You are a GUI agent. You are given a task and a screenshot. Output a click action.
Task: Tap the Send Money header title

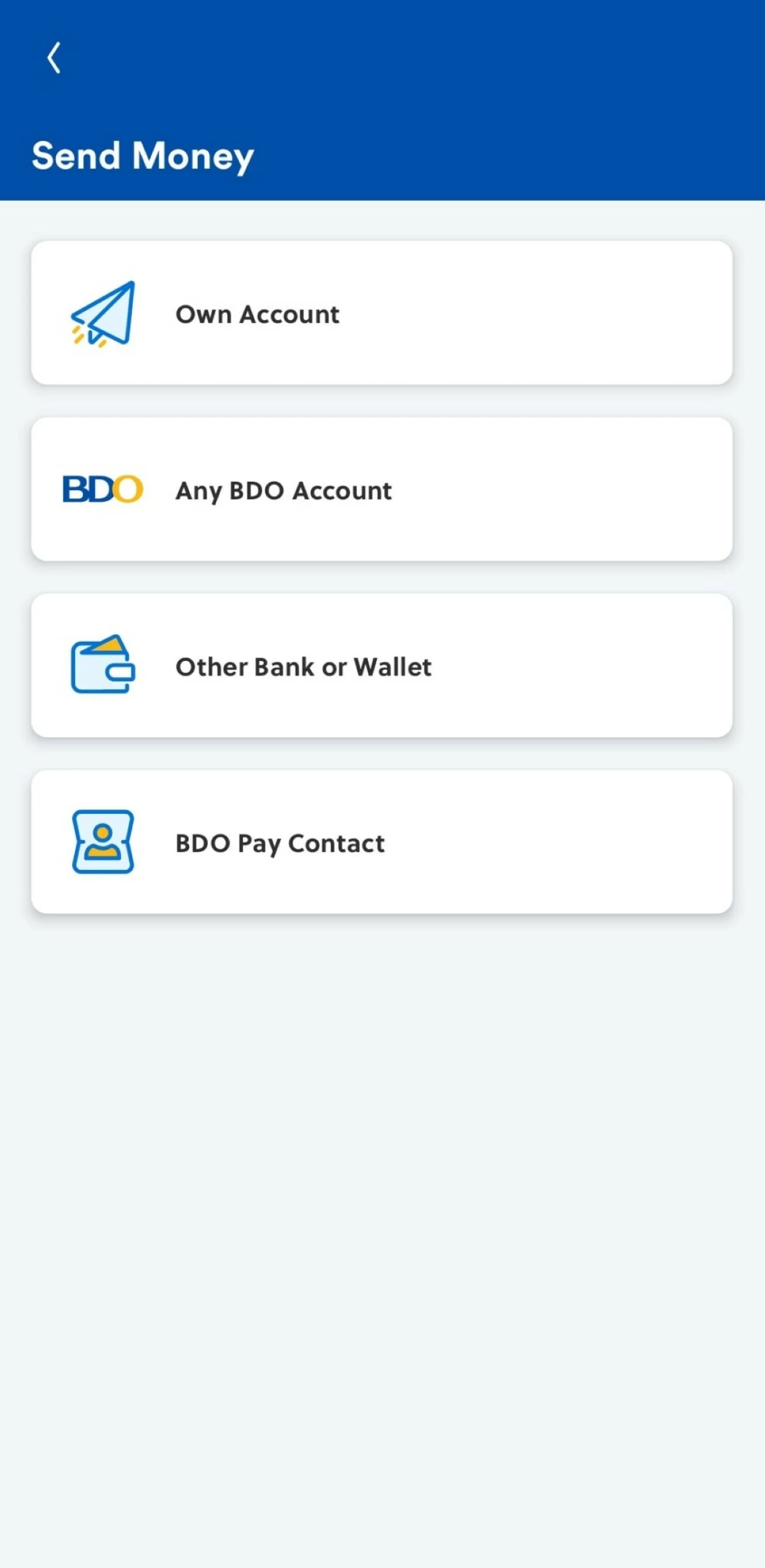click(143, 156)
